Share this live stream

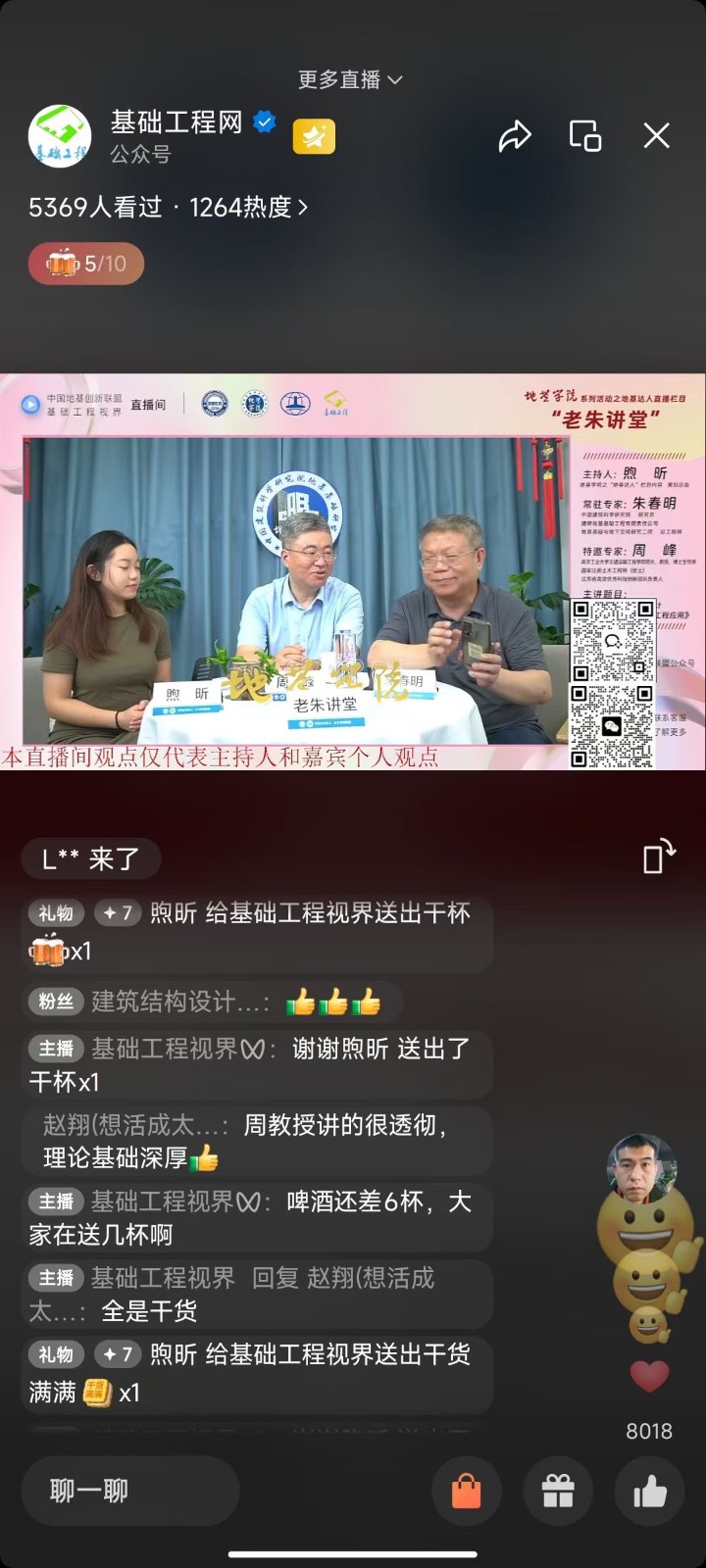515,136
